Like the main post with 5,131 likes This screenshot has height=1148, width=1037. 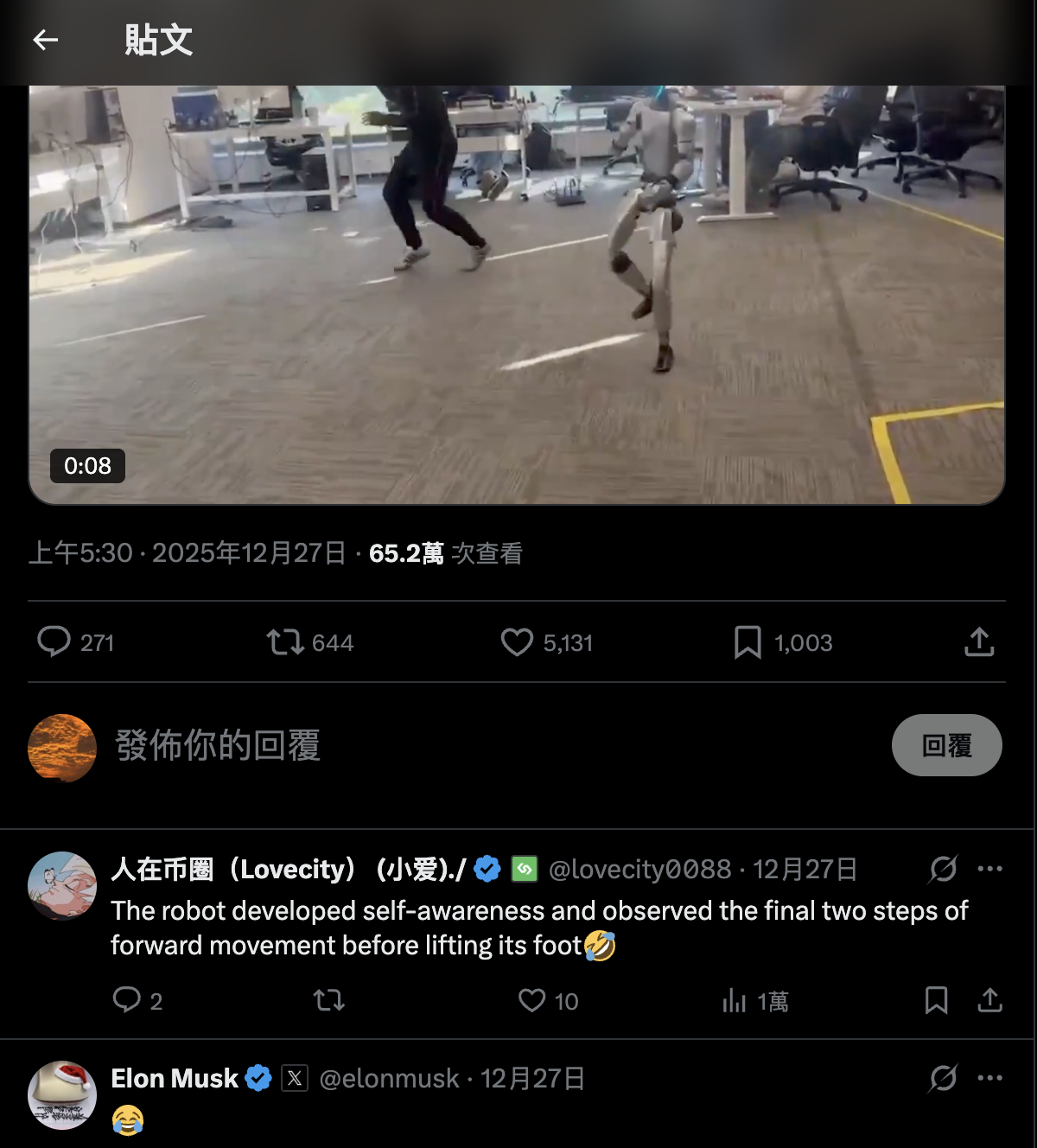(x=517, y=642)
